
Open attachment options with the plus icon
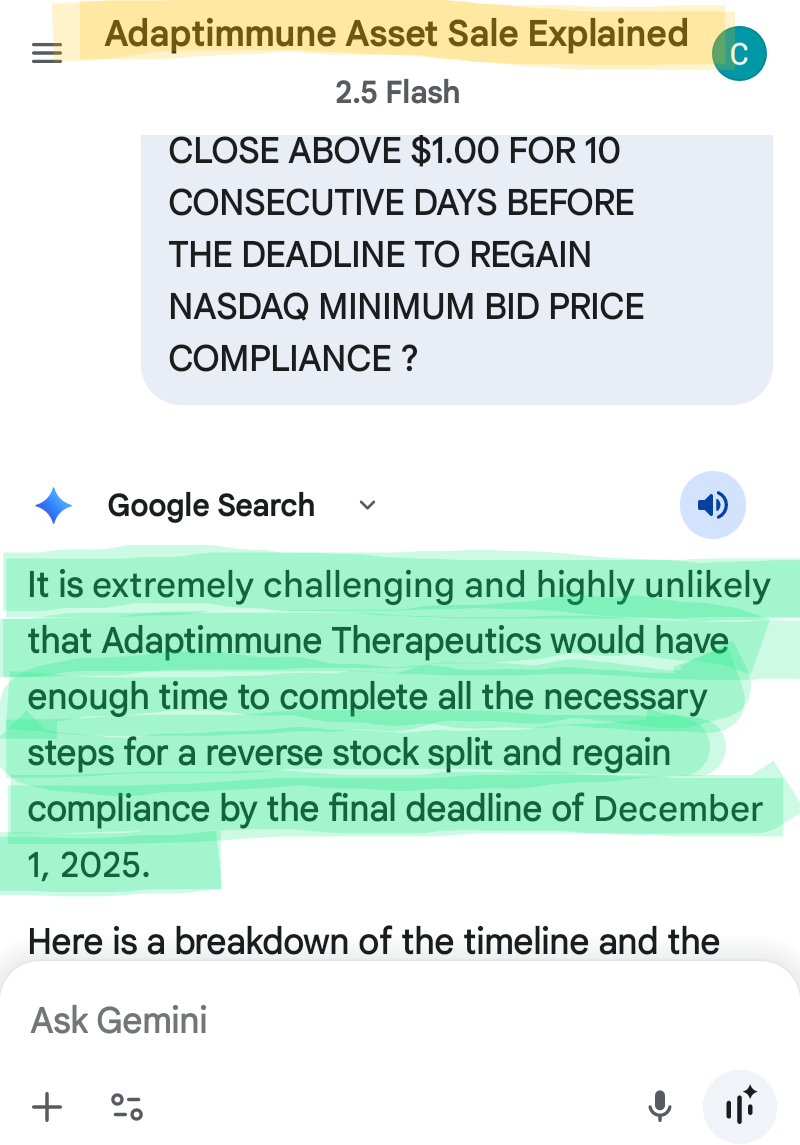45,1107
